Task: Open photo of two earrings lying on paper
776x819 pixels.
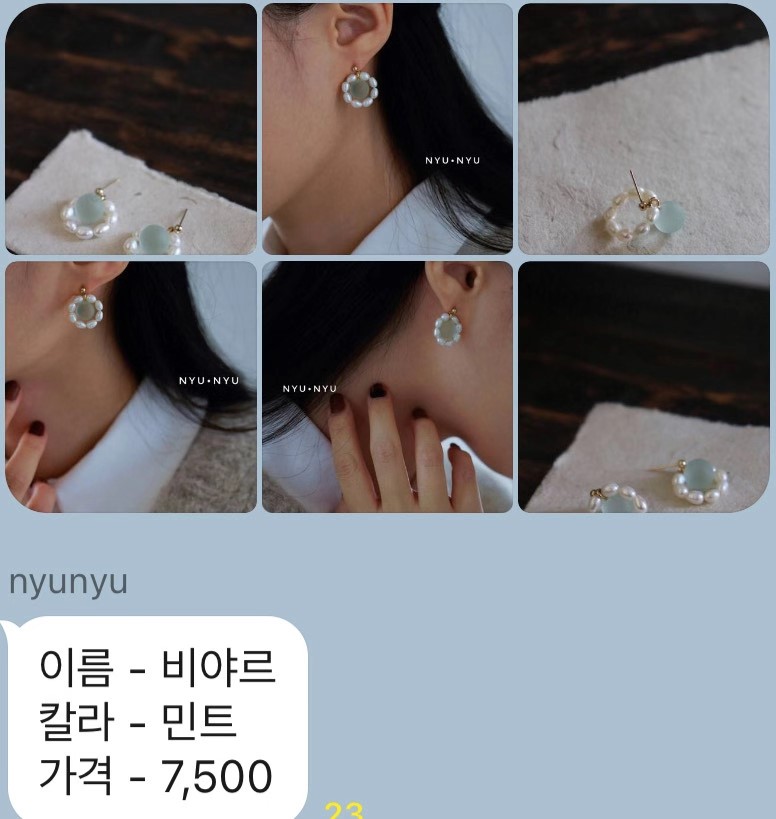Action: pyautogui.click(x=131, y=129)
